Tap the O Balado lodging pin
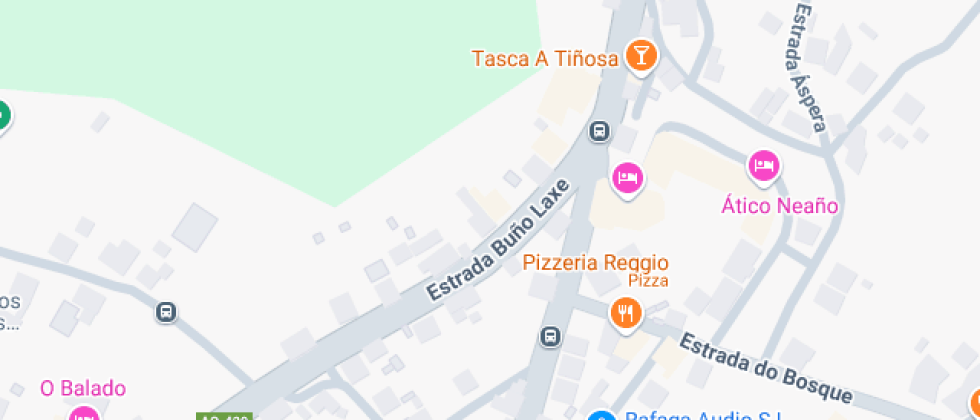The image size is (980, 420). point(85,415)
